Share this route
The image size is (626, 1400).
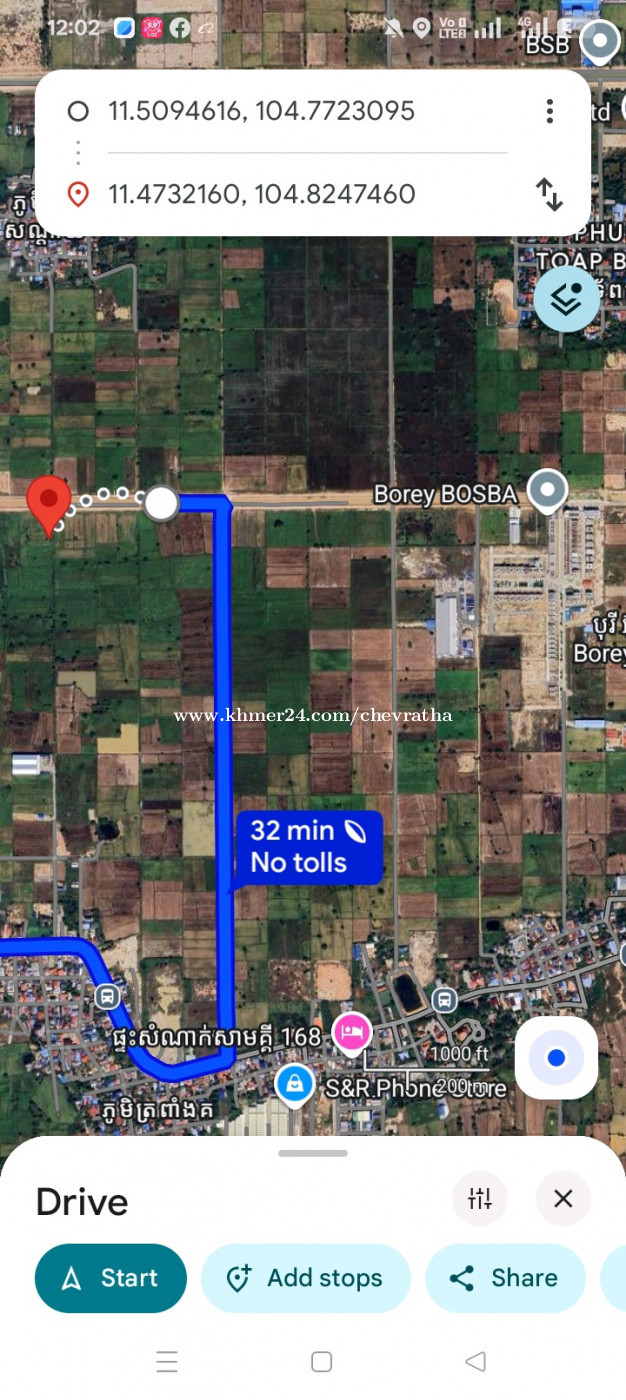505,1278
